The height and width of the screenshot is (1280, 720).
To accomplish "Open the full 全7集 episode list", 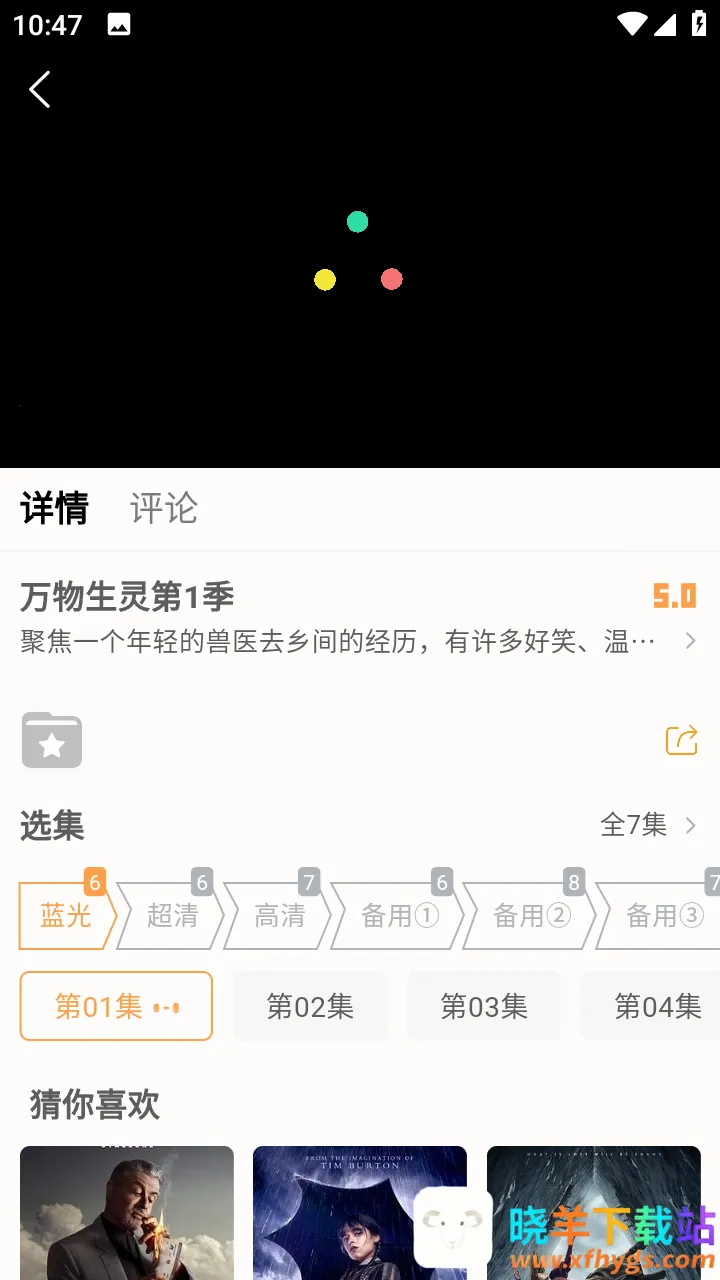I will (x=647, y=825).
